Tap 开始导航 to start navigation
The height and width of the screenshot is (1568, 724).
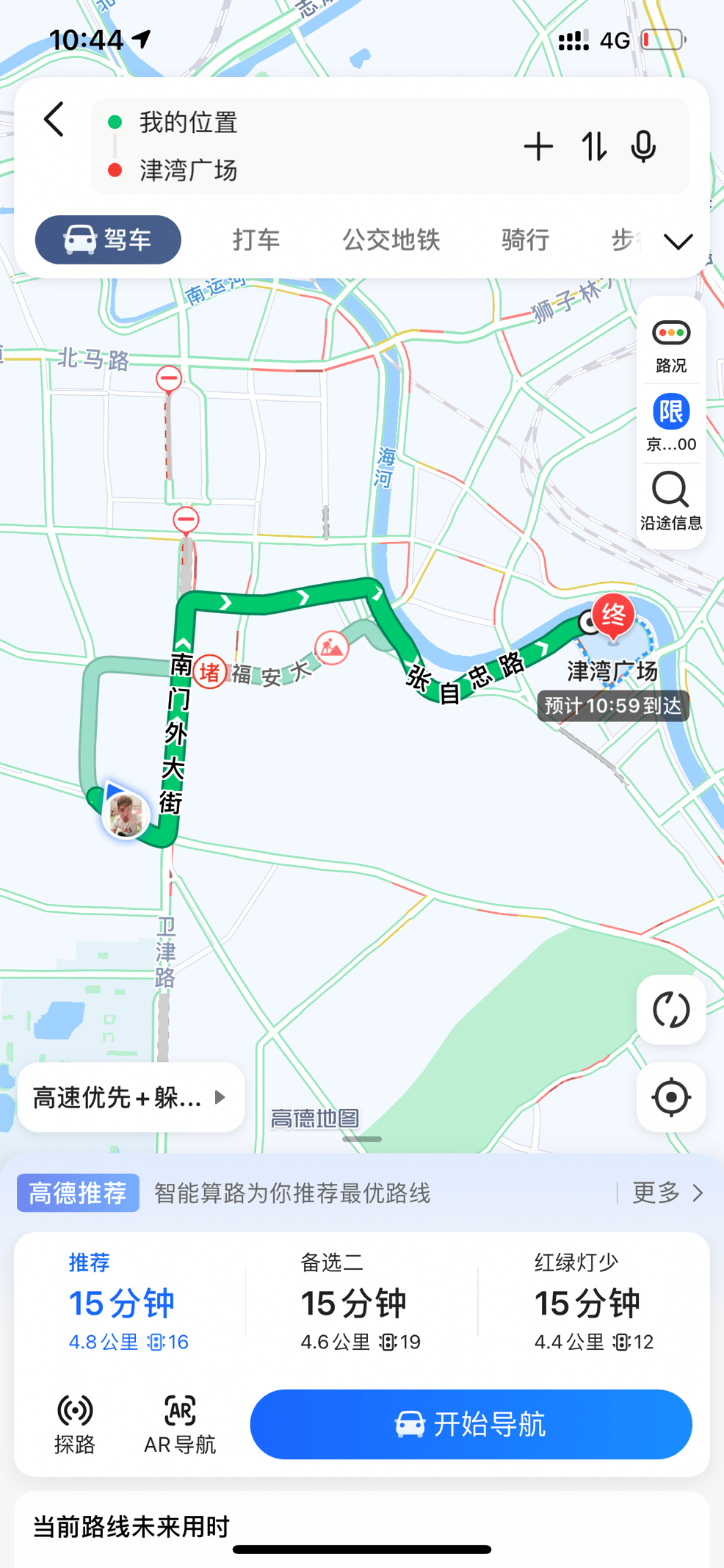tap(471, 1424)
